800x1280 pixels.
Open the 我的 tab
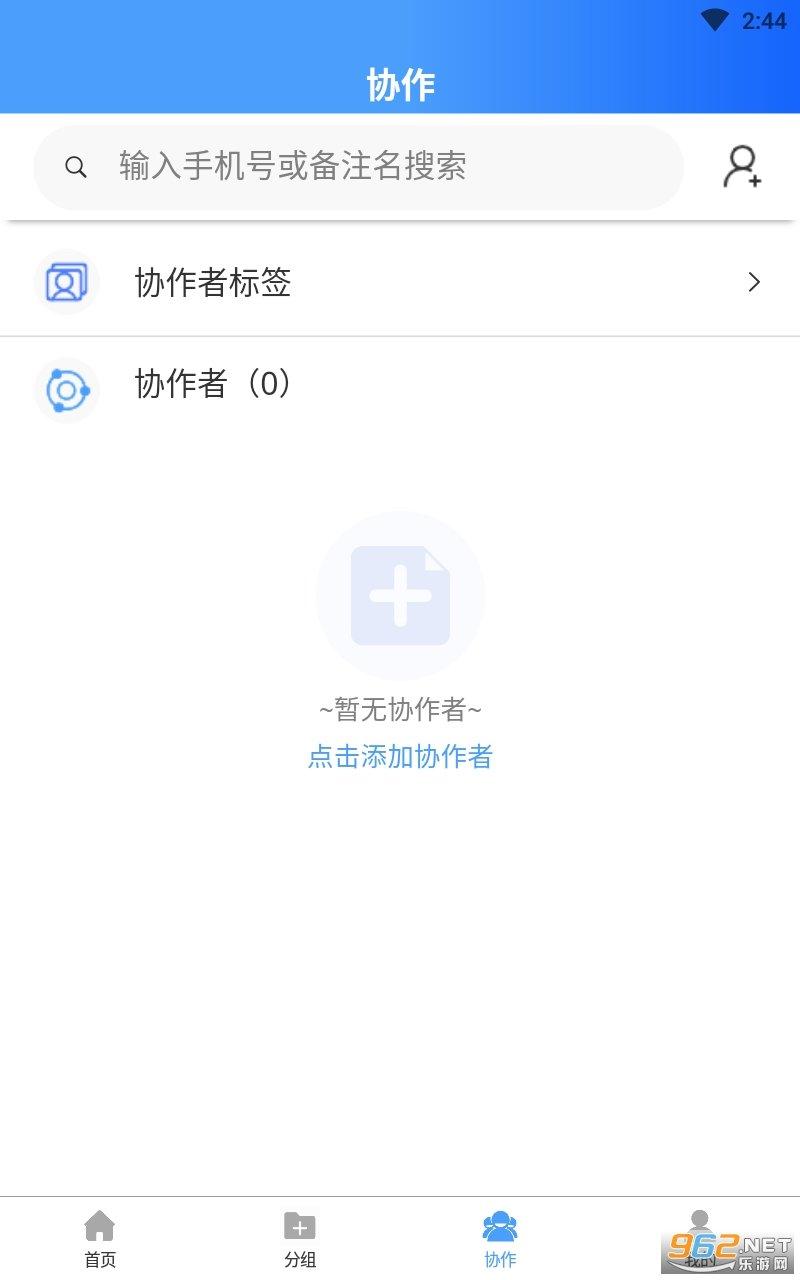(700, 1240)
